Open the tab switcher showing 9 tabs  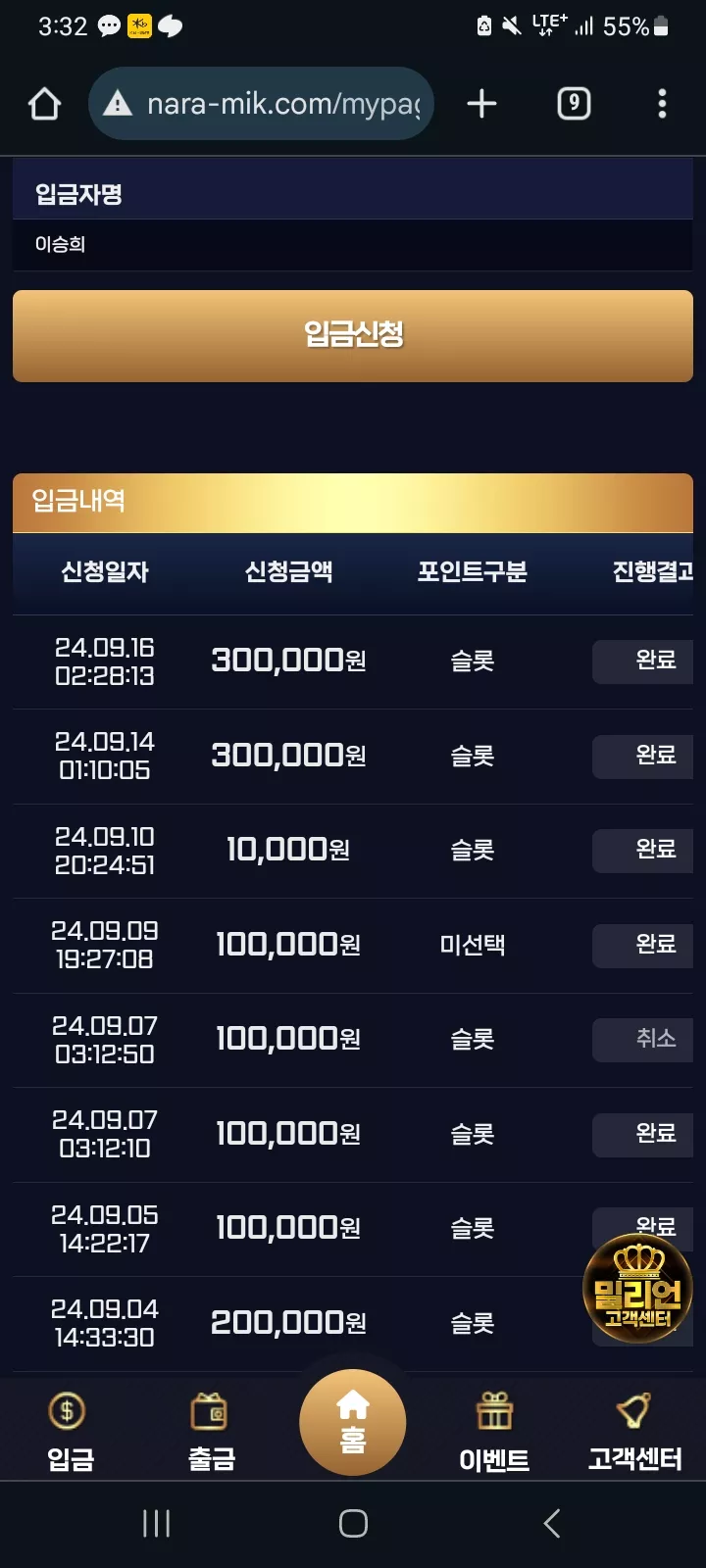tap(574, 104)
